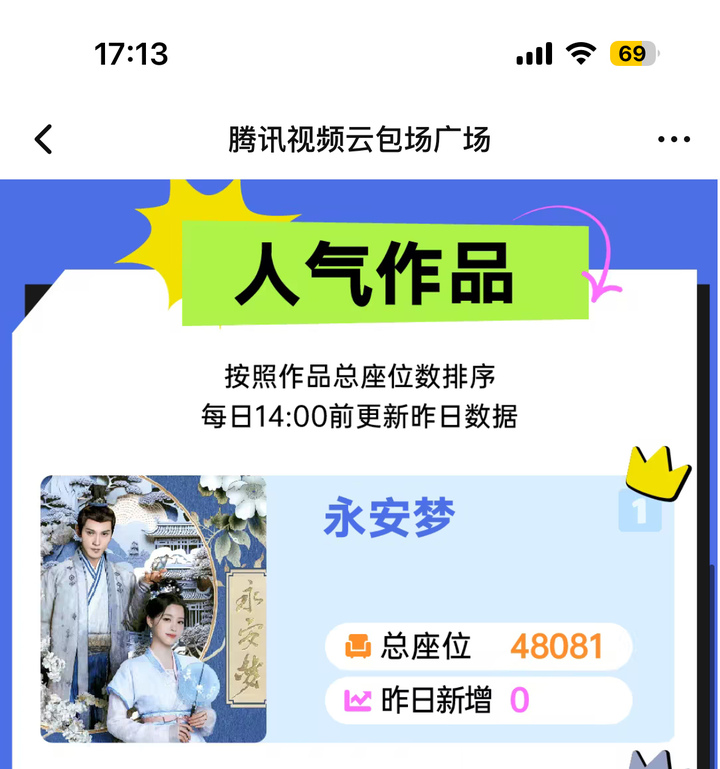Go back using the top-left arrow
720x769 pixels.
(x=43, y=139)
